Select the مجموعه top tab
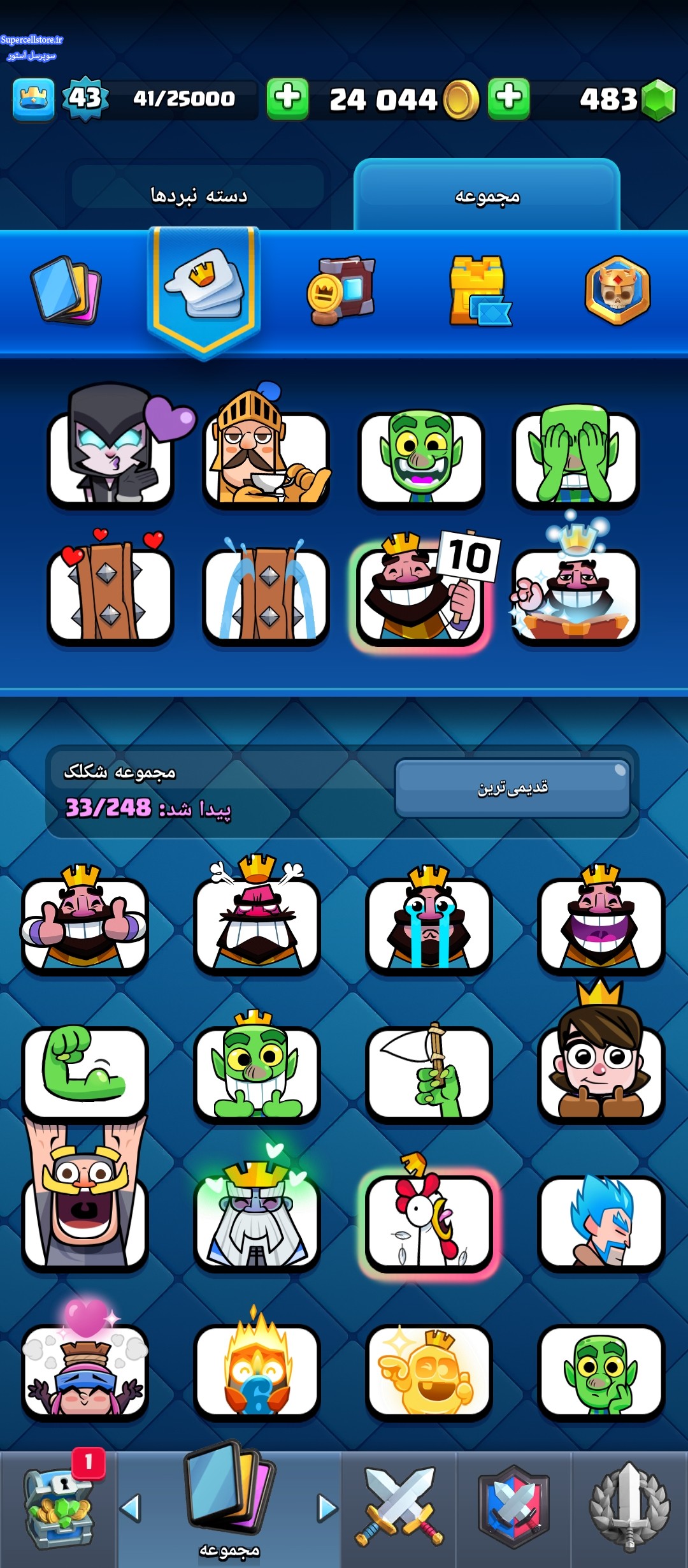Screen dimensions: 688x1568 click(x=487, y=196)
